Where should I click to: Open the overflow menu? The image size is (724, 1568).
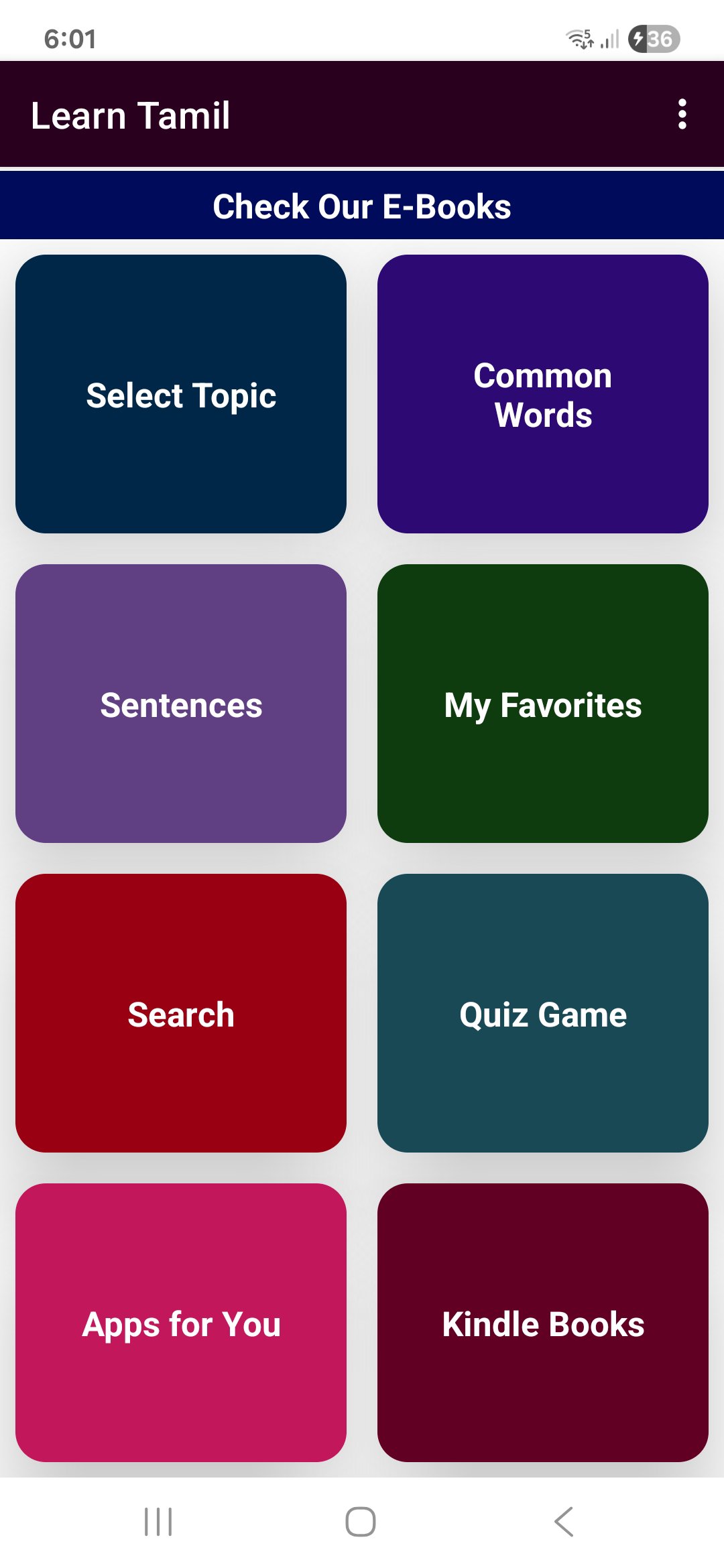[682, 115]
